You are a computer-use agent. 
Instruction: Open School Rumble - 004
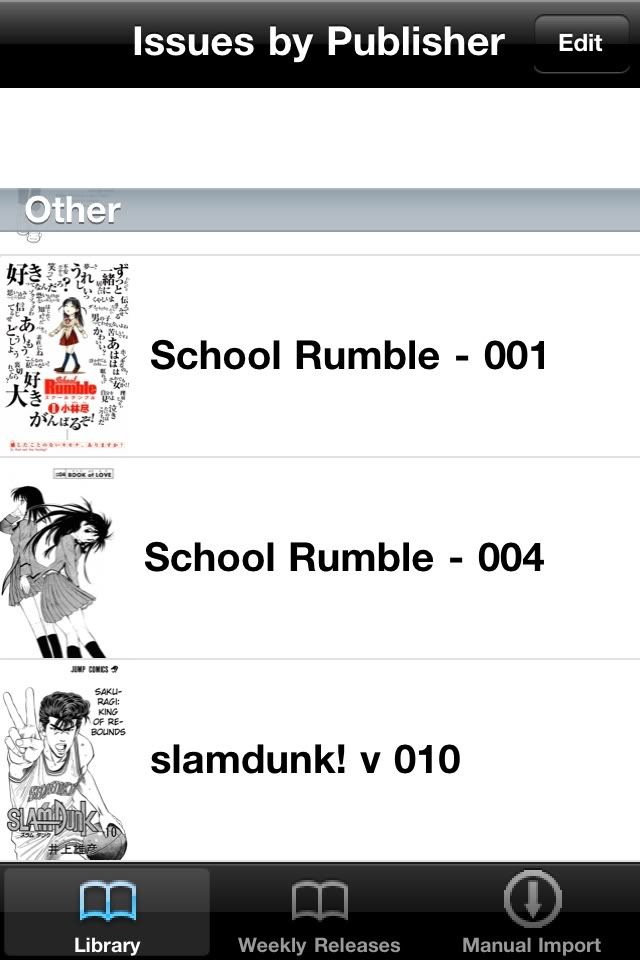pyautogui.click(x=344, y=558)
